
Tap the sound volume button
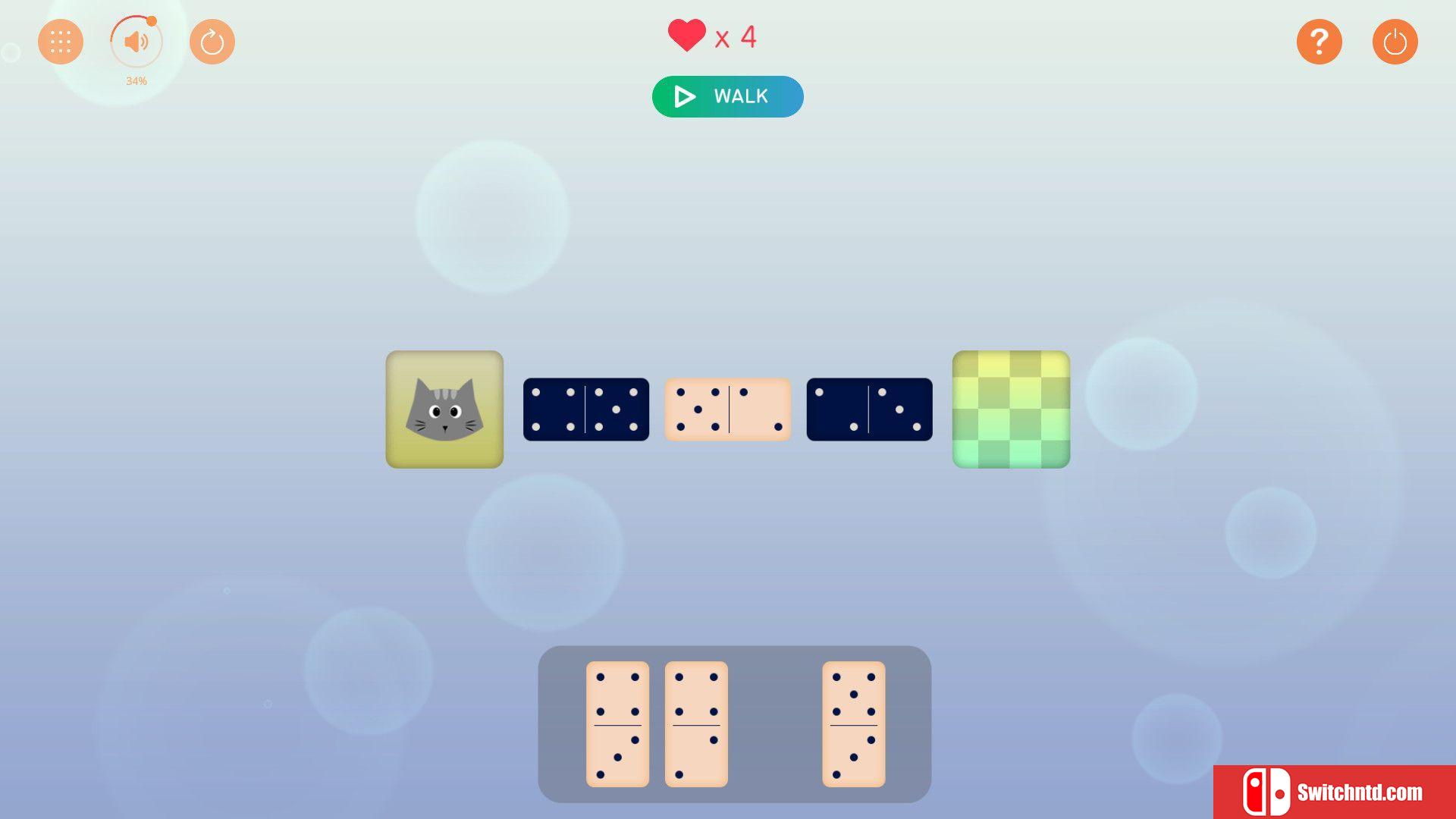[x=136, y=42]
